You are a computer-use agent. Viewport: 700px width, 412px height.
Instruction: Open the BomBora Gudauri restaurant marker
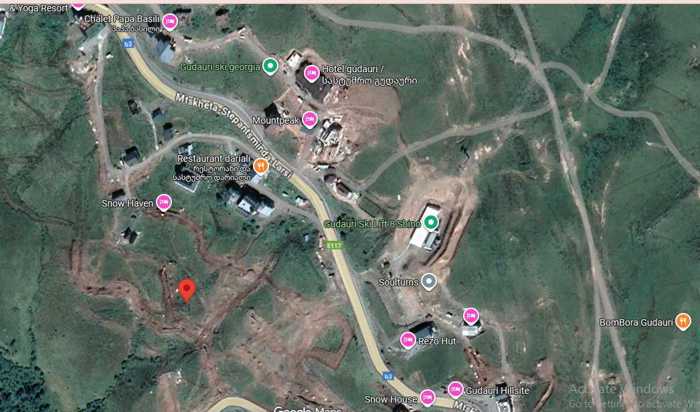coord(683,322)
